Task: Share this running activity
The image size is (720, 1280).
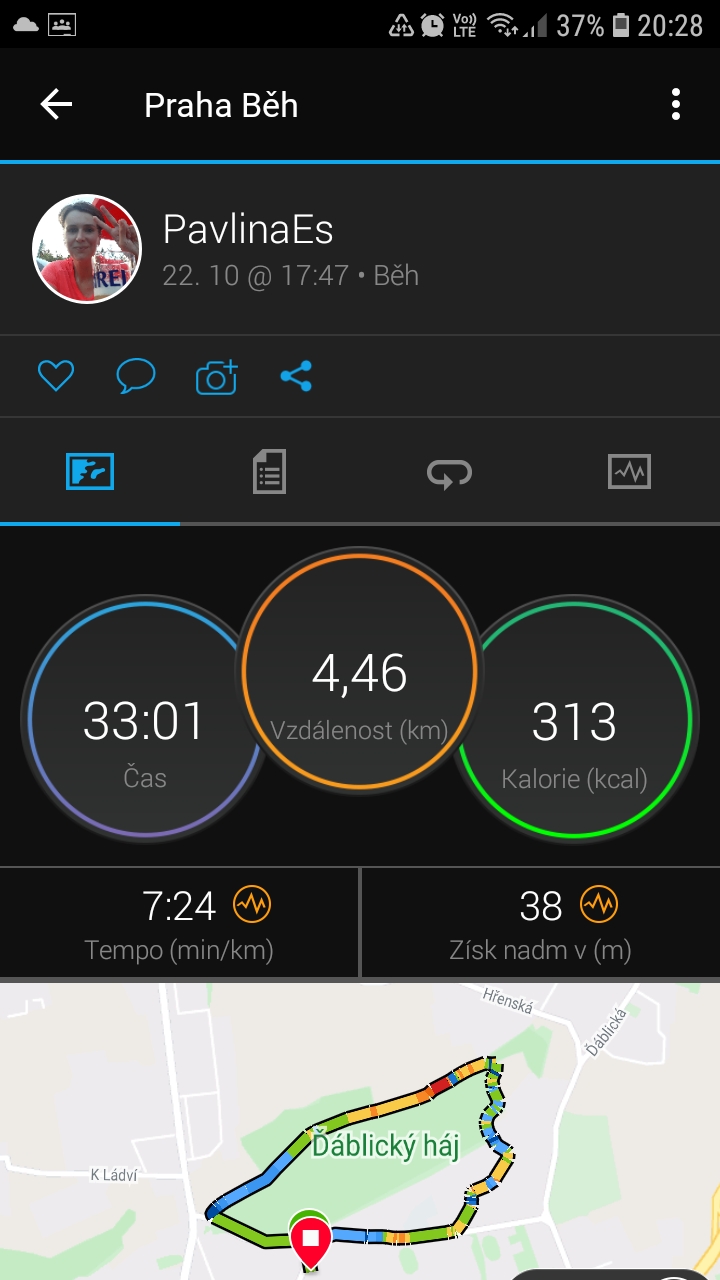Action: (x=296, y=376)
